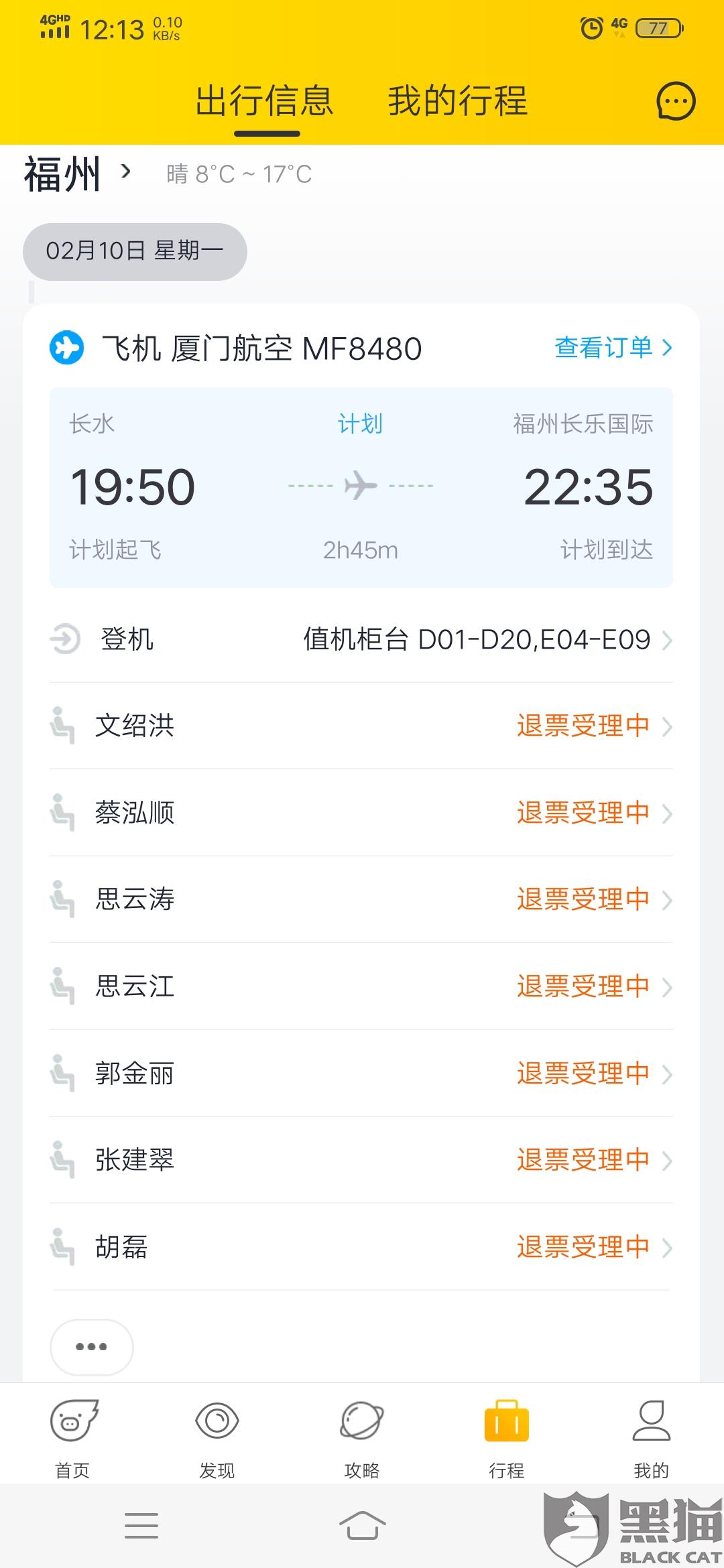Image resolution: width=724 pixels, height=1568 pixels.
Task: Open 文绍洪 refund status
Action: click(361, 726)
